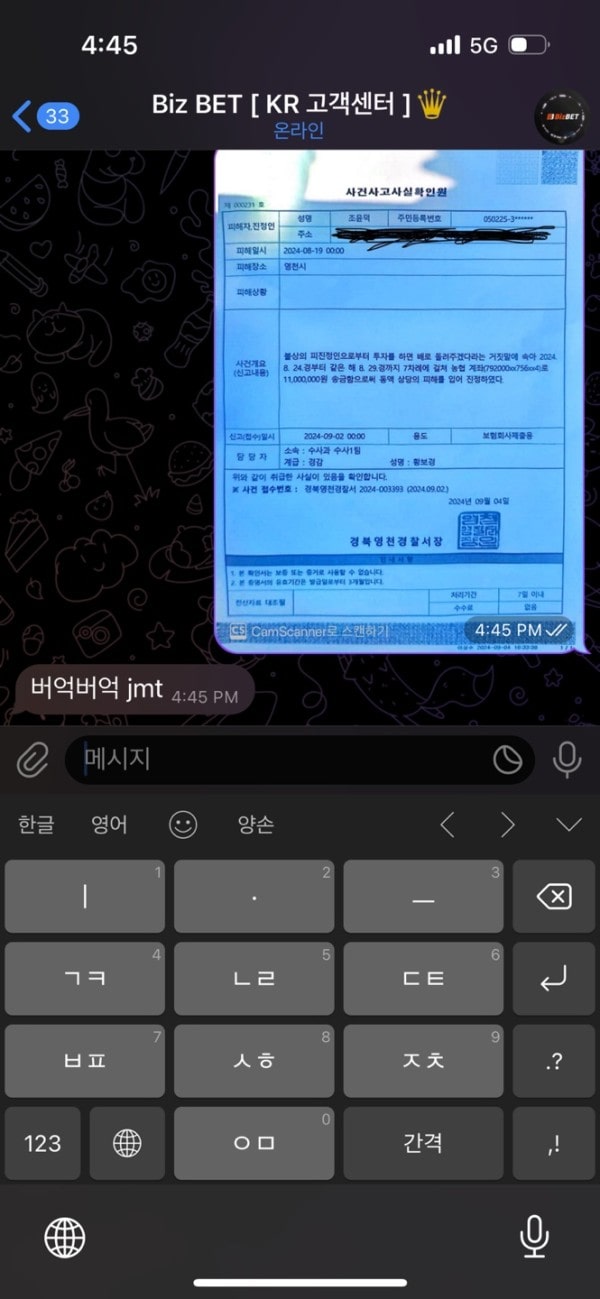
Task: Tap the 간격 space key
Action: [x=423, y=1143]
